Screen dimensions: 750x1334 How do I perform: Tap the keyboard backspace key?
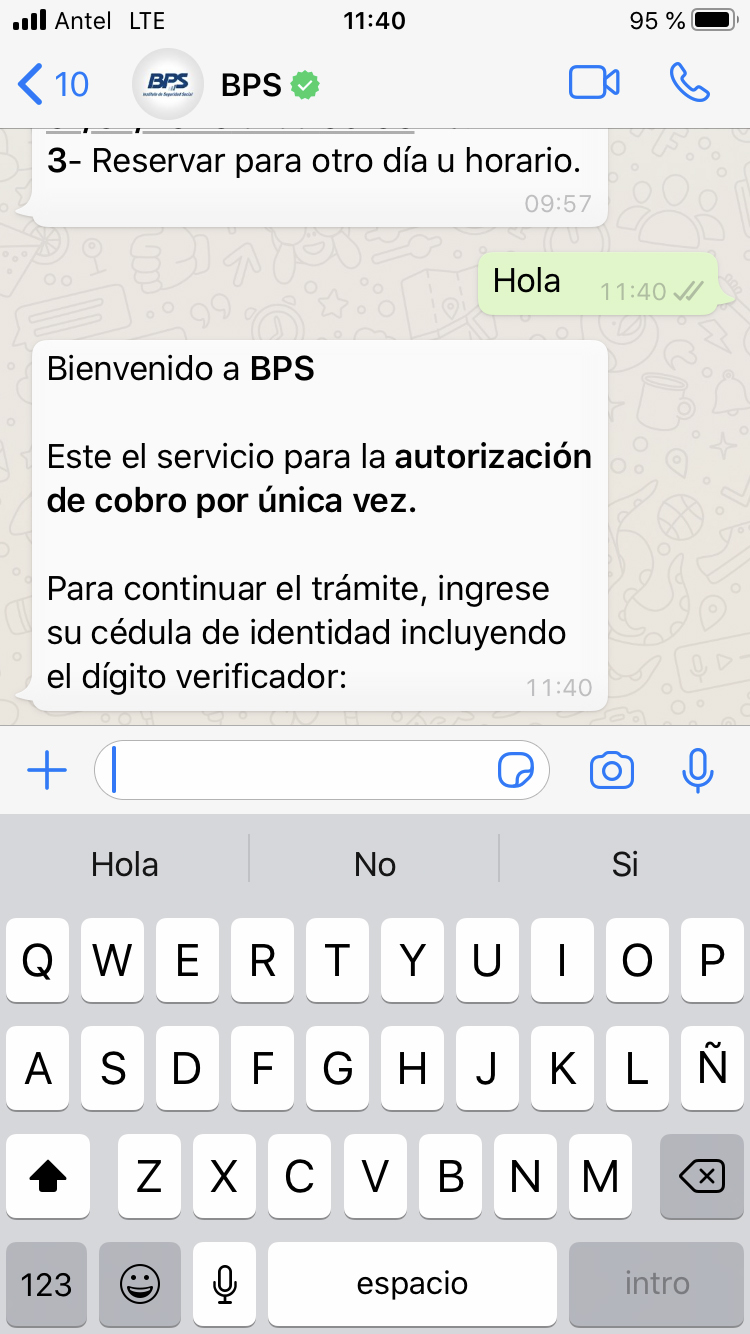702,1177
